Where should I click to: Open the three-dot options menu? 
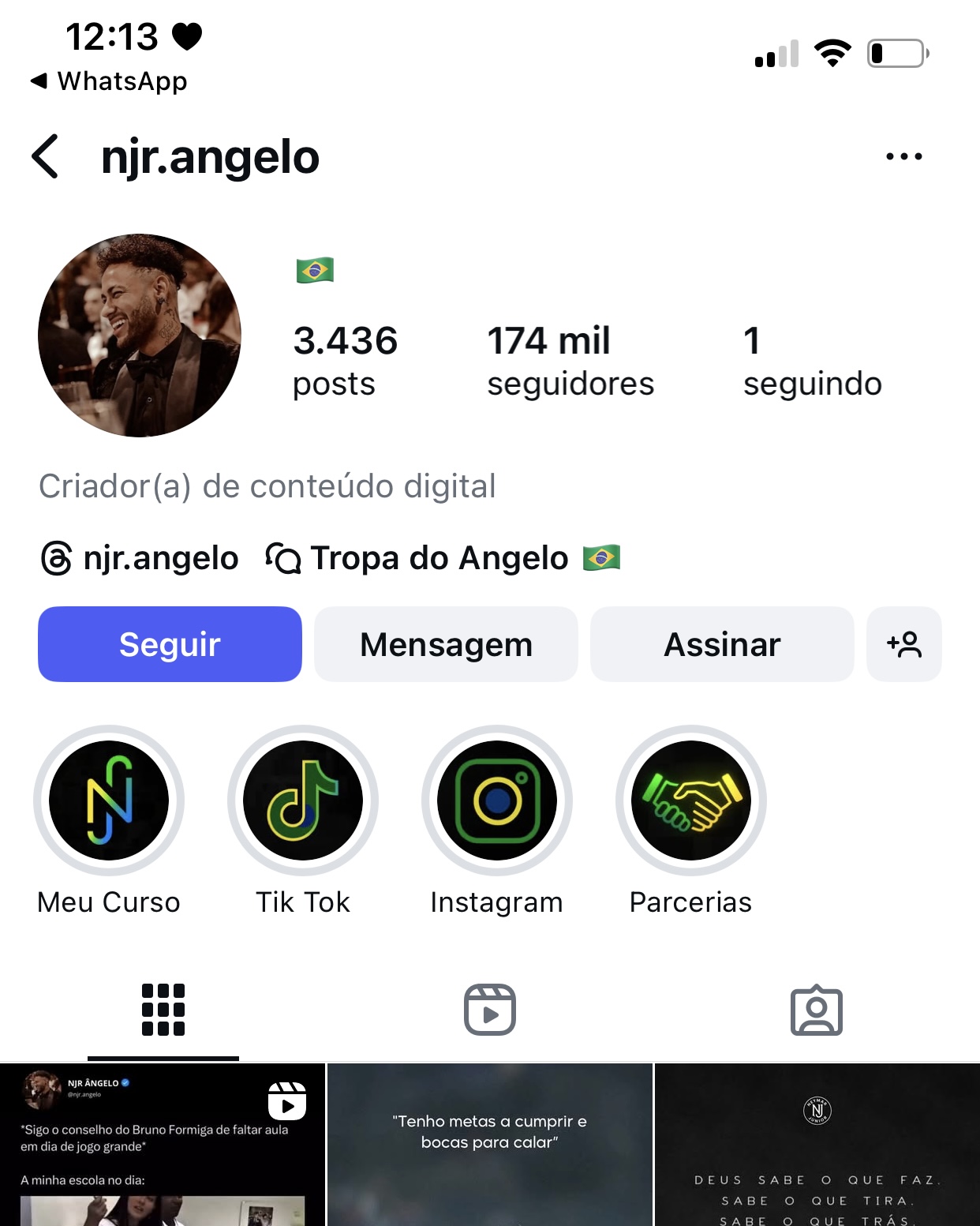click(x=903, y=156)
